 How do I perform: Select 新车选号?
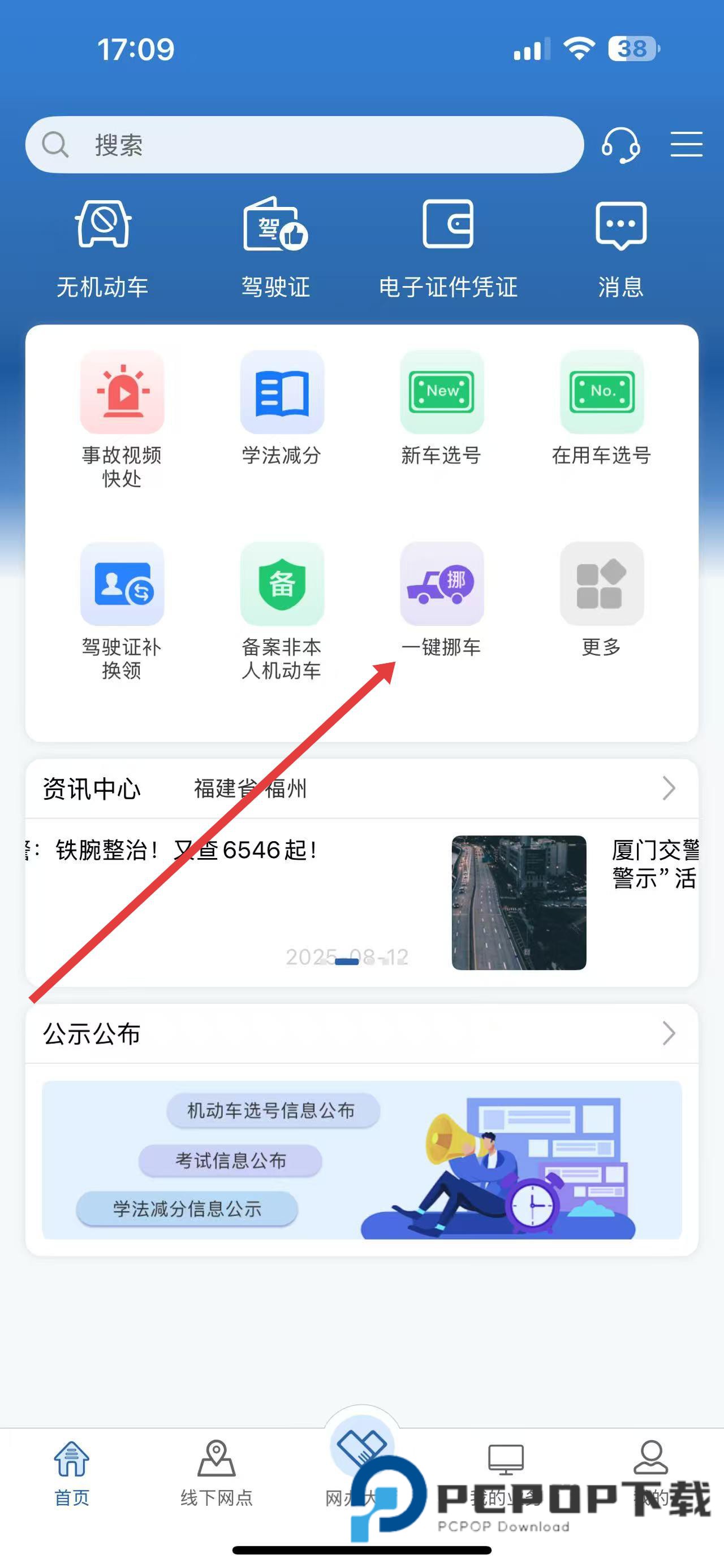click(441, 406)
